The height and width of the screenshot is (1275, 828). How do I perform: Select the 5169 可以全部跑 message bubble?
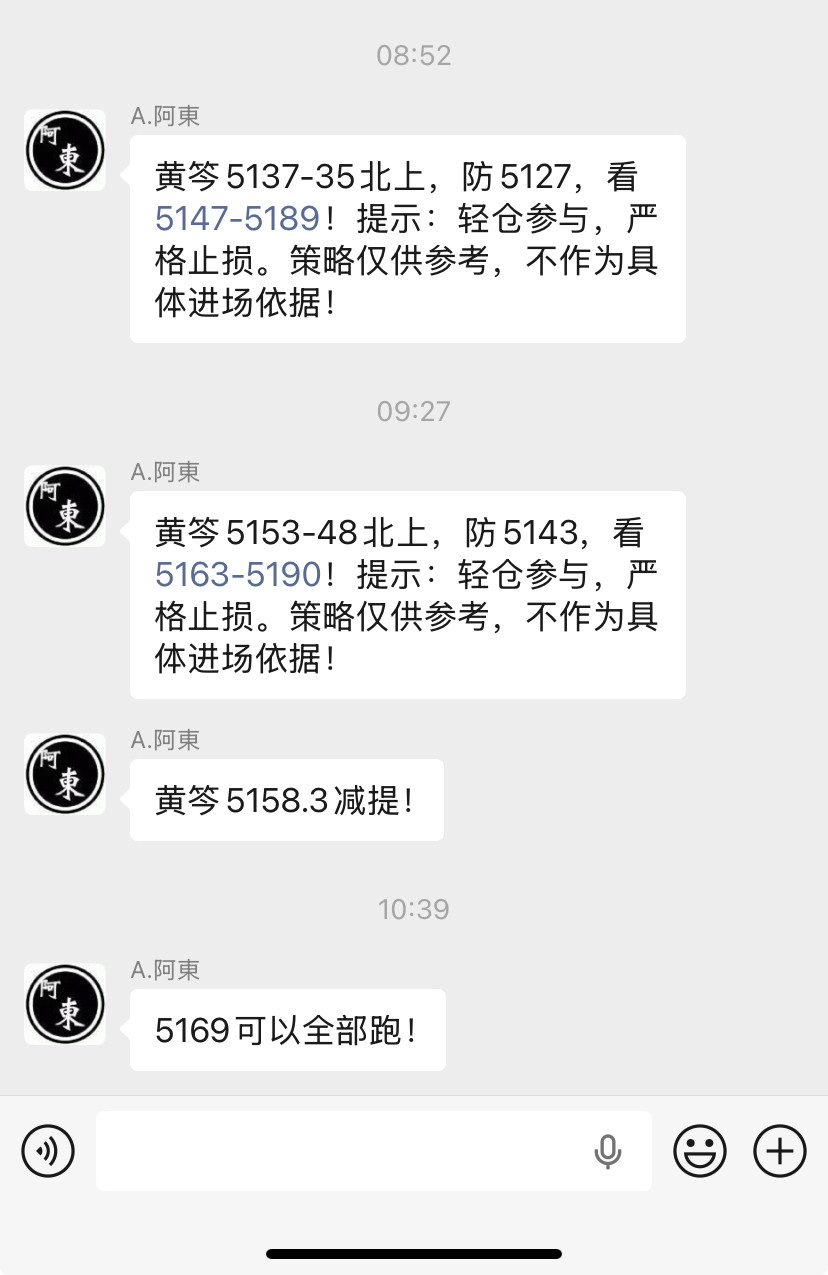[287, 1030]
